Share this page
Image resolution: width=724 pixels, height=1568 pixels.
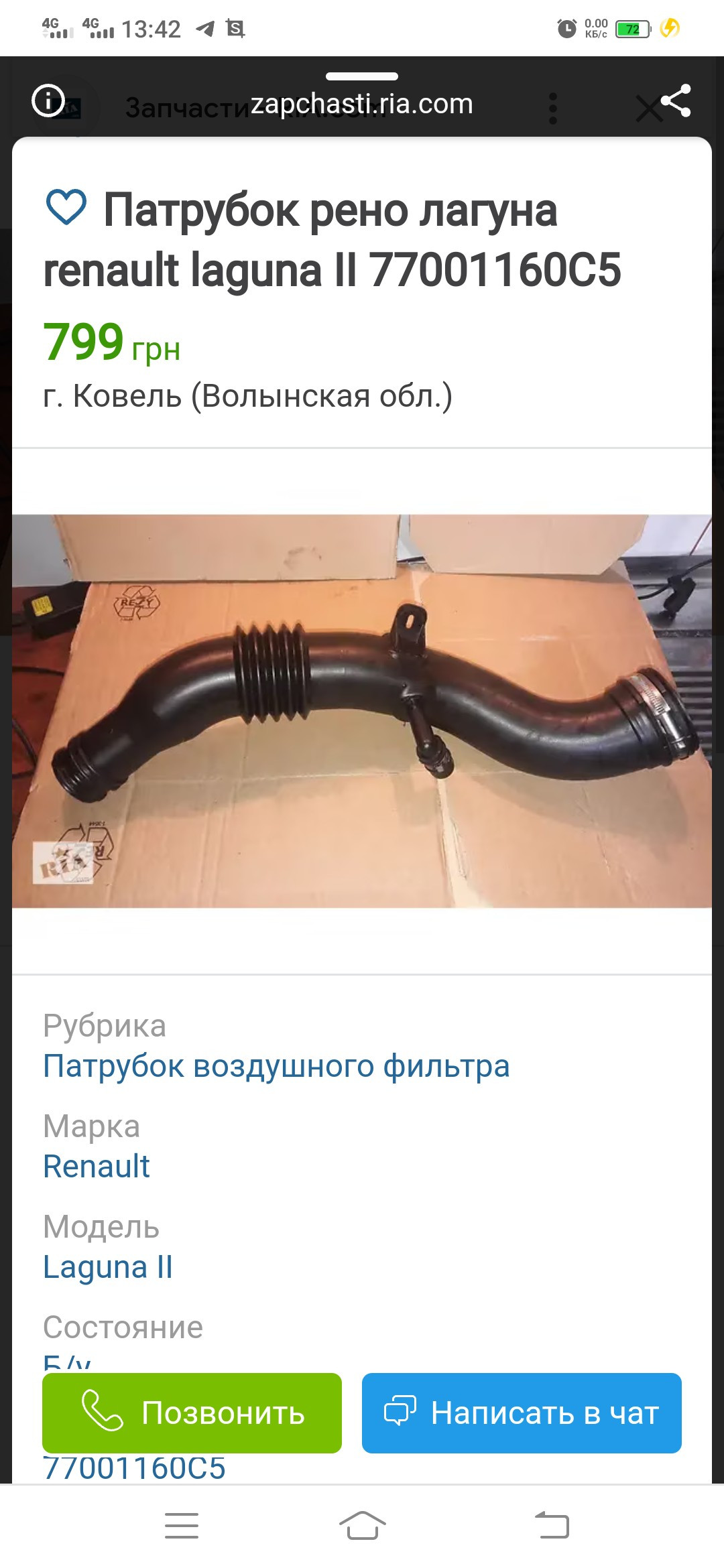click(x=676, y=101)
